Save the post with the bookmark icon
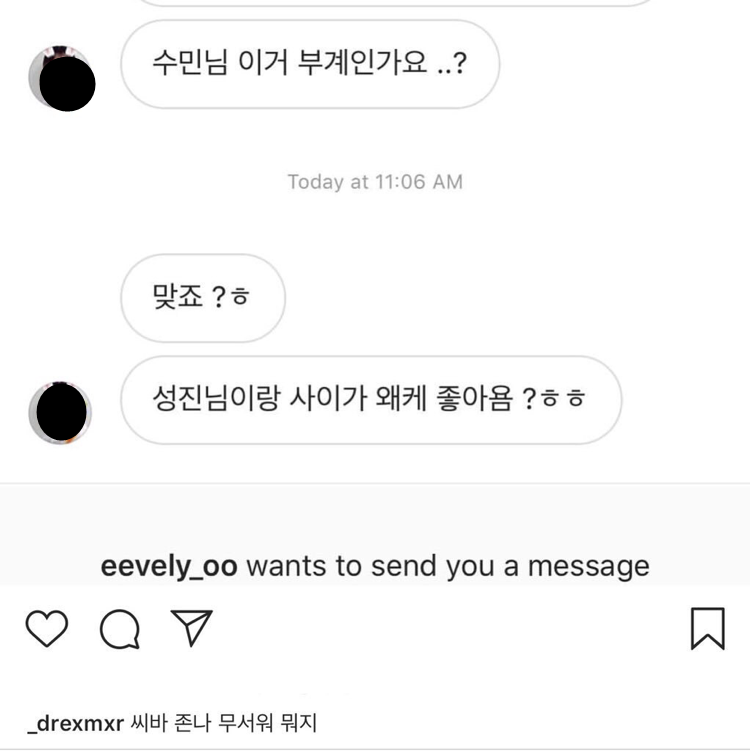Screen dimensions: 750x751 click(x=707, y=629)
